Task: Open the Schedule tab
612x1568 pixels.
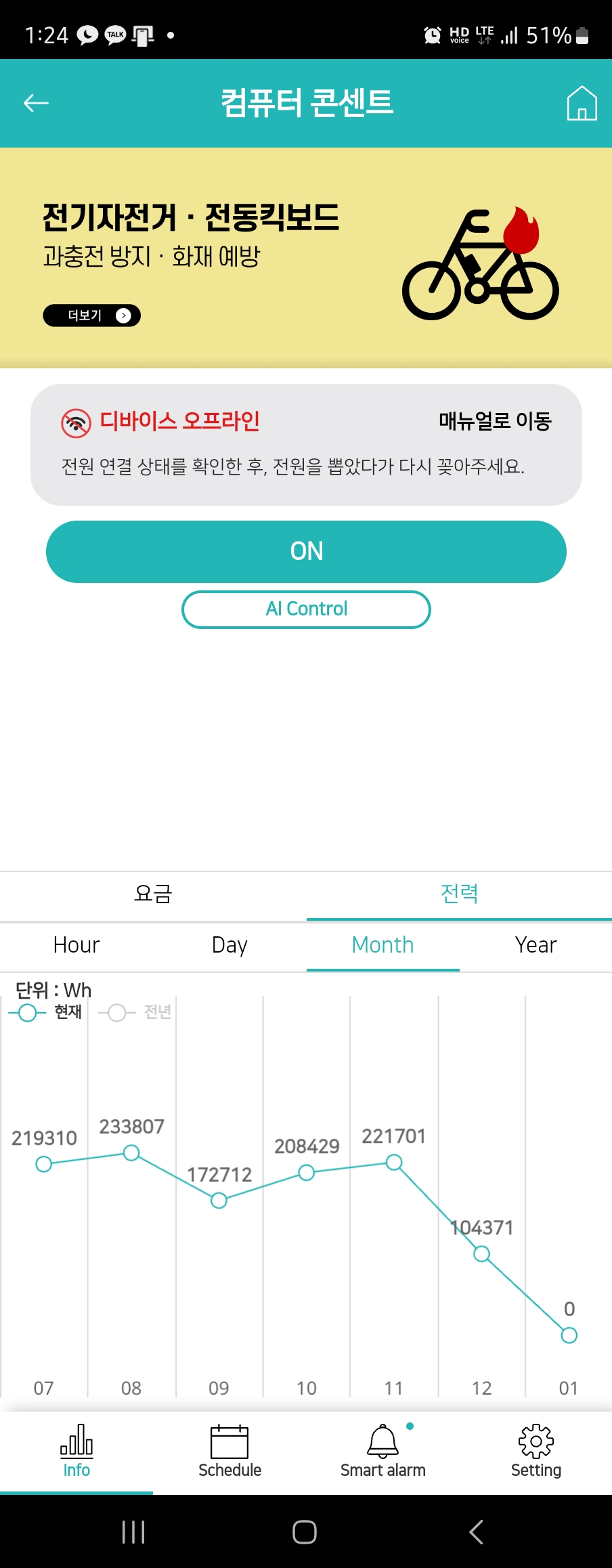Action: tap(230, 1452)
